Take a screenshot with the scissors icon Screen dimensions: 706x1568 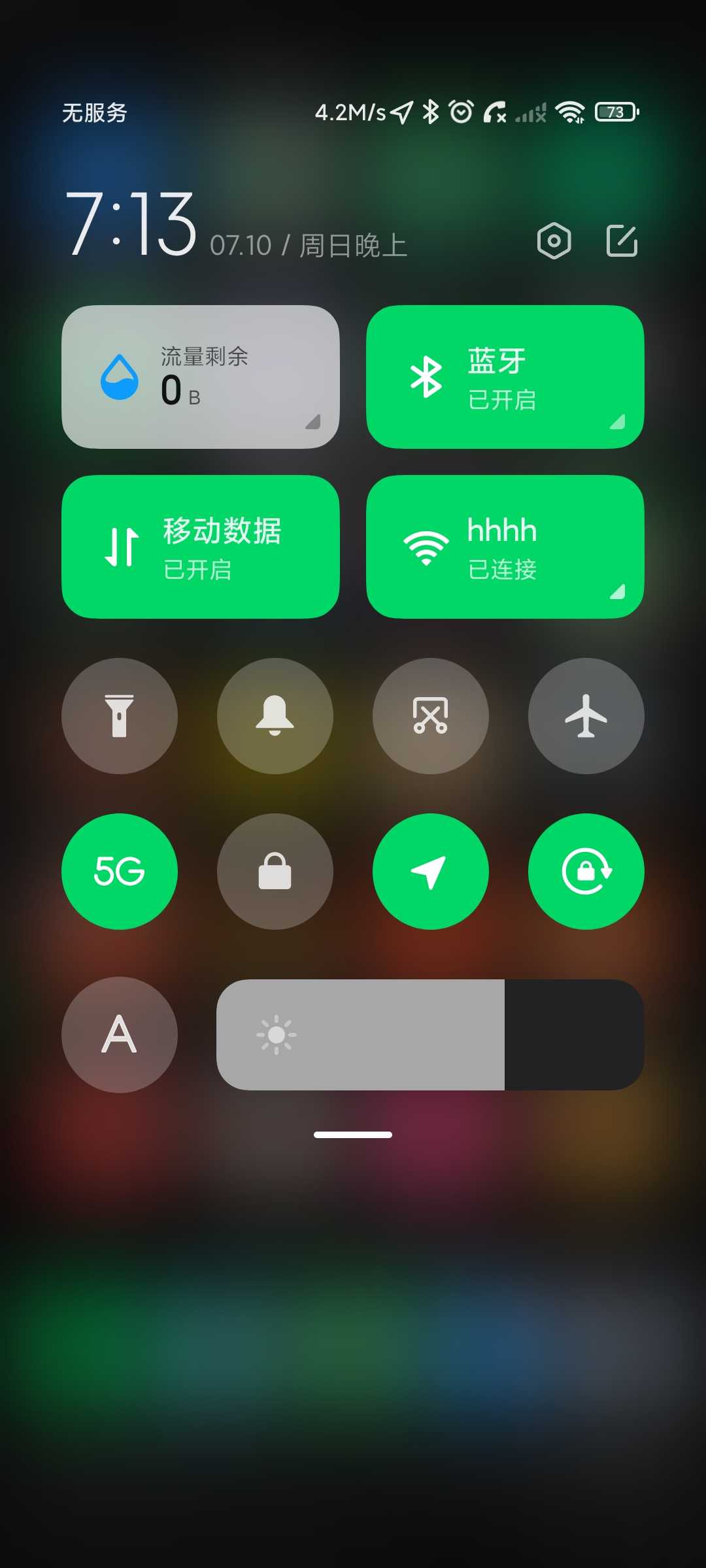[431, 716]
